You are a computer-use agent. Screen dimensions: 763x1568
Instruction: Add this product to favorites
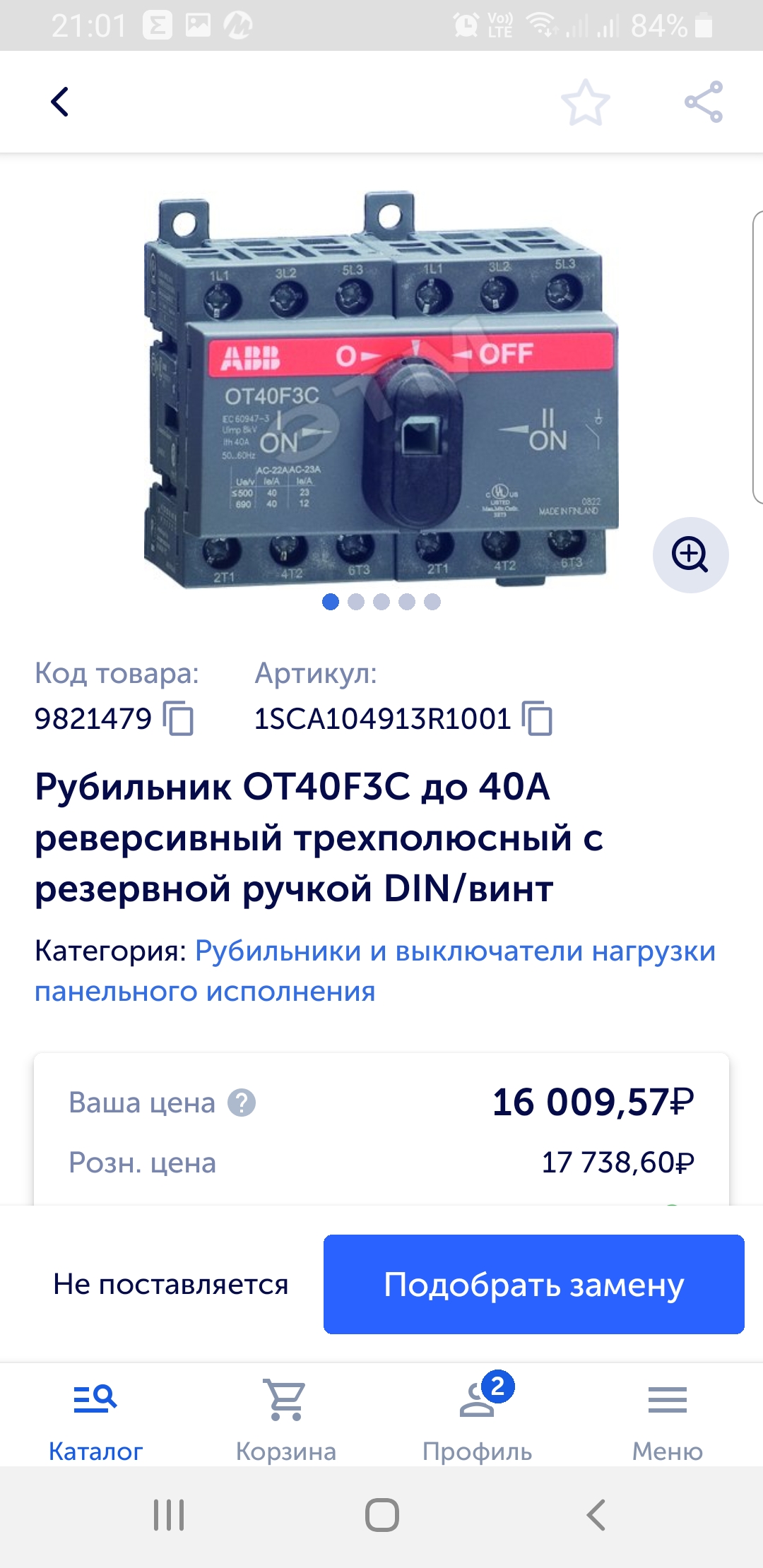click(585, 103)
